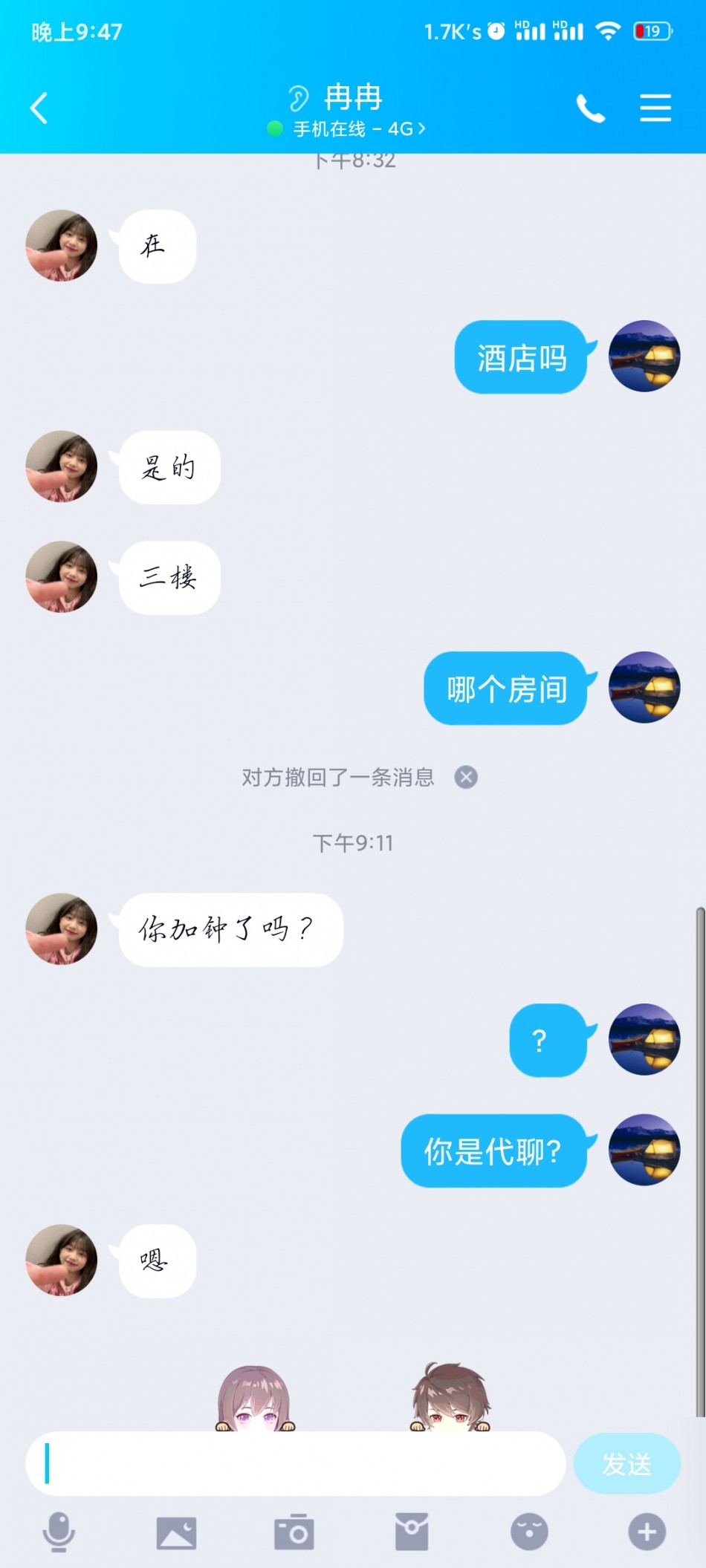
Task: Open the red packet option
Action: 411,1532
